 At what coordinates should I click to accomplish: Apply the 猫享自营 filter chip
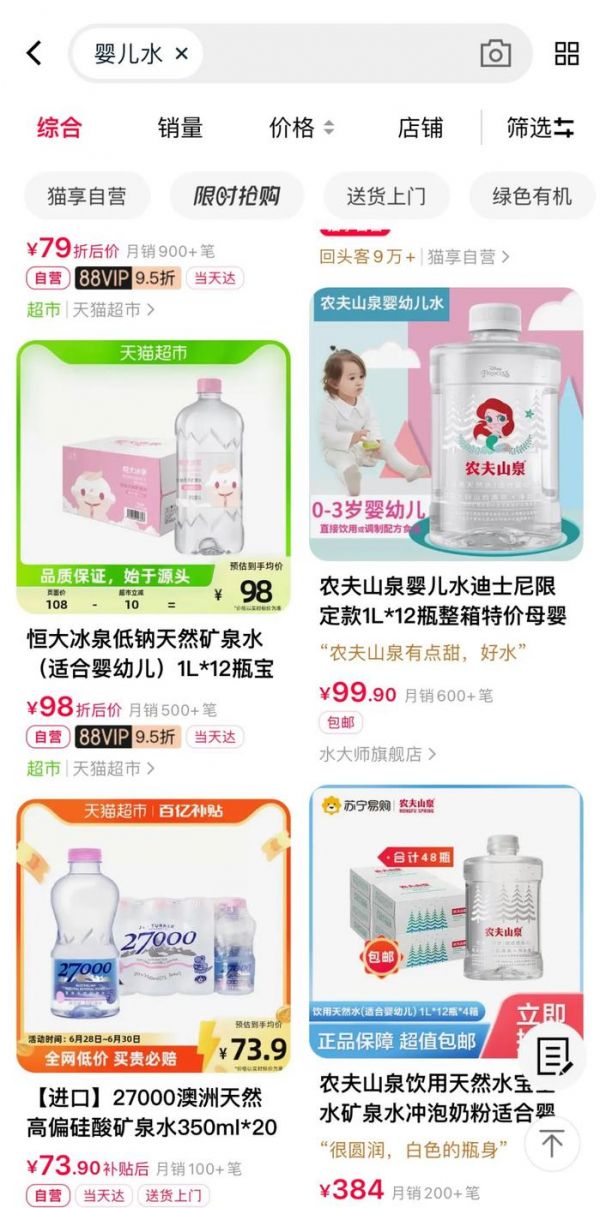[x=86, y=196]
